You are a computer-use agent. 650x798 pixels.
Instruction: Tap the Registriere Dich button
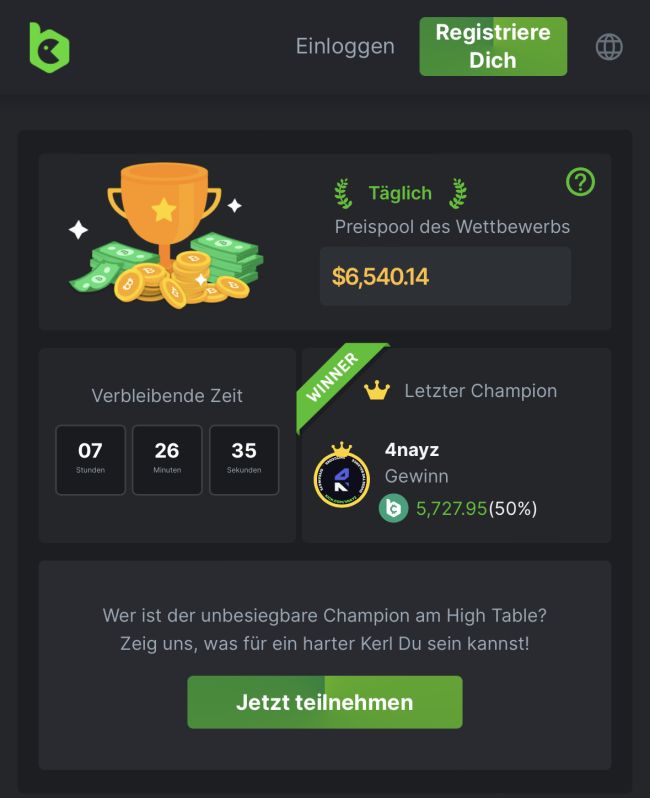[493, 47]
